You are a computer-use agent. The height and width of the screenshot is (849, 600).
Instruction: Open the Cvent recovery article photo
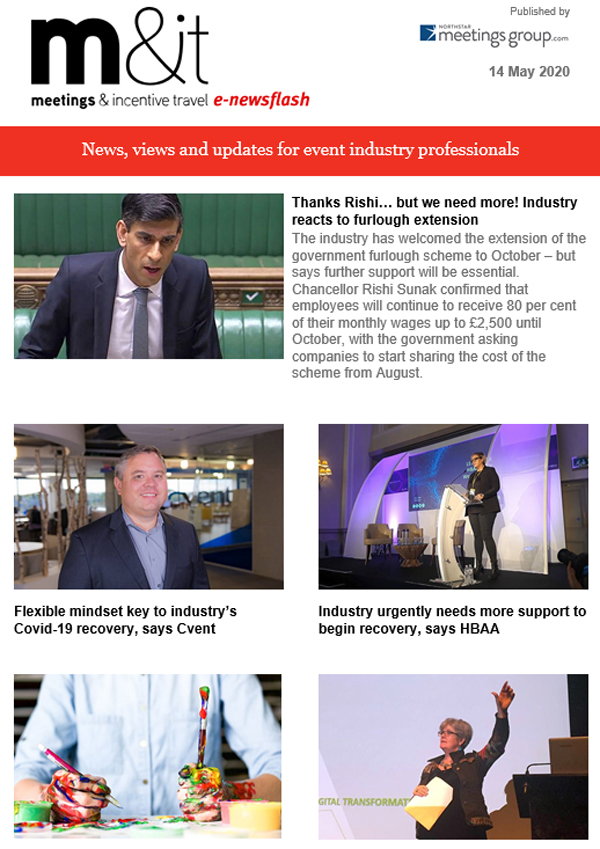(148, 506)
